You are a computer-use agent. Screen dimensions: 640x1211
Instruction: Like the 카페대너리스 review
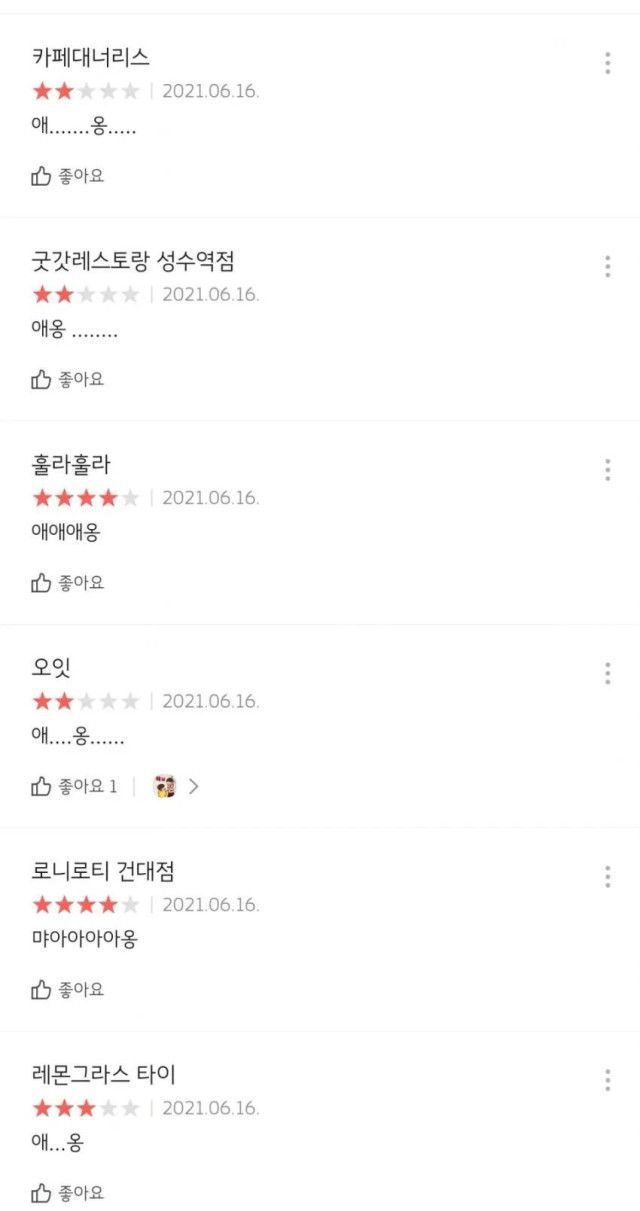point(67,176)
